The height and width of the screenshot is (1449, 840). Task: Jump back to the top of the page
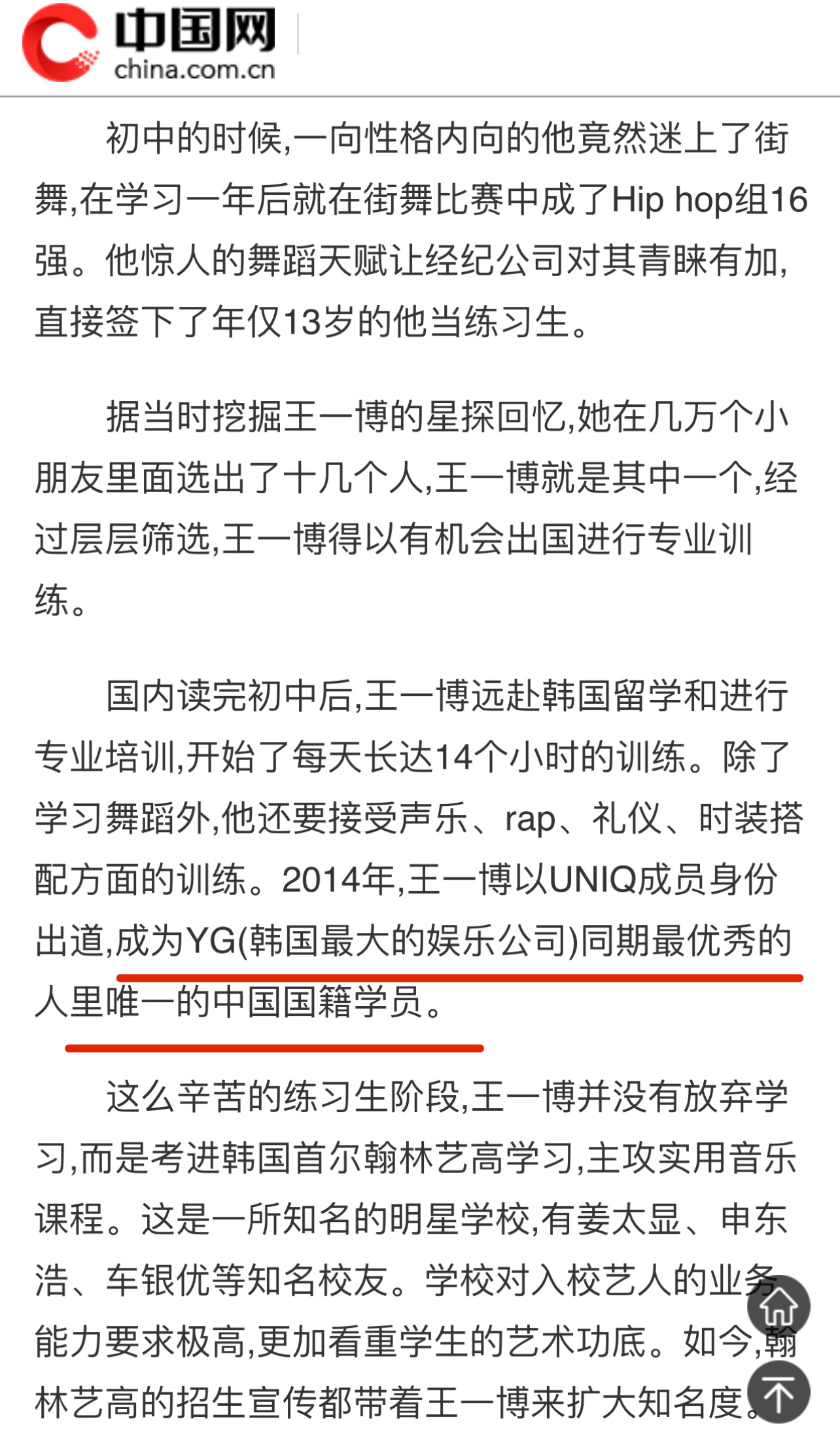pyautogui.click(x=778, y=1391)
